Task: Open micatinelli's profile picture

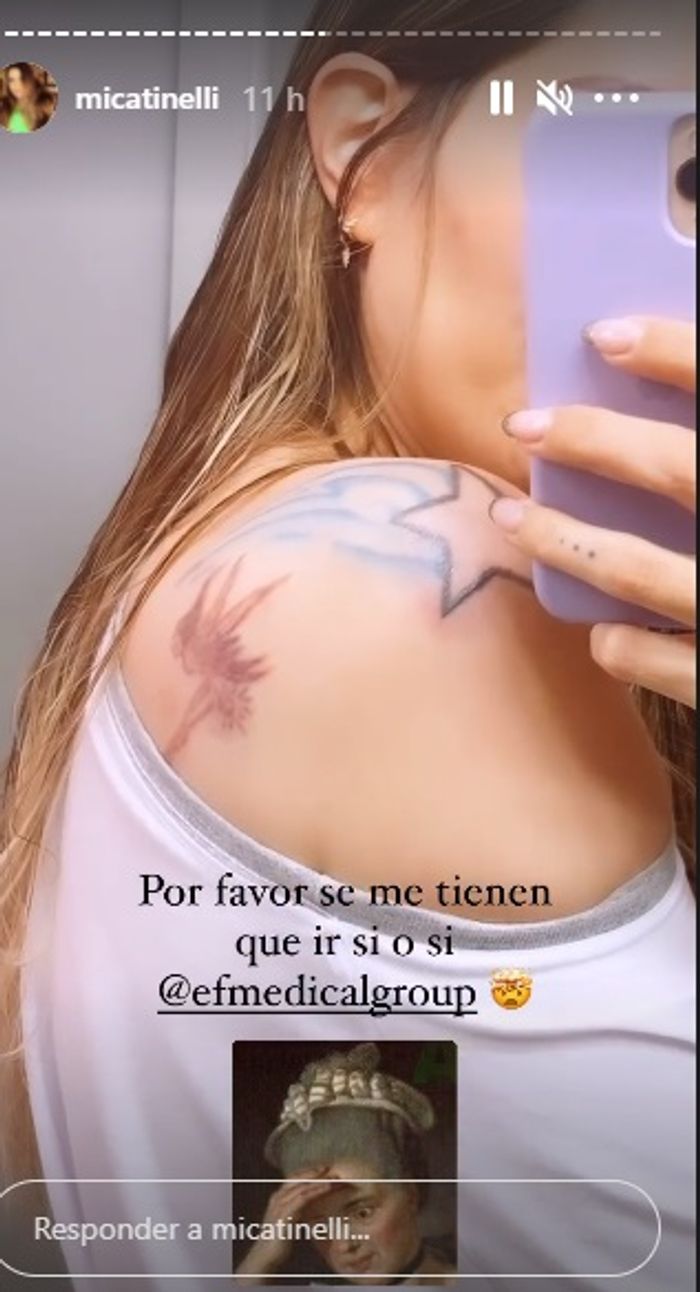Action: tap(28, 98)
